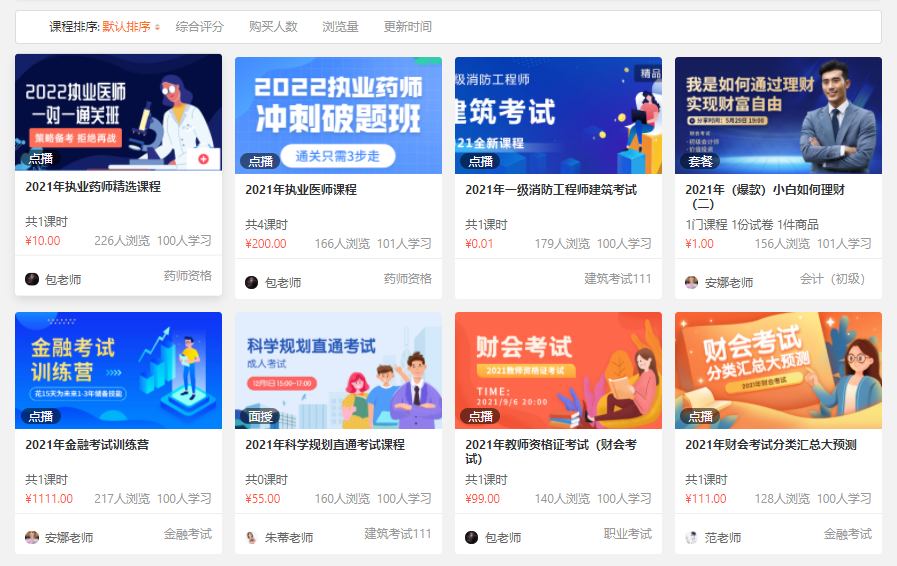Sort courses by 更新时间
897x566 pixels.
pyautogui.click(x=408, y=27)
